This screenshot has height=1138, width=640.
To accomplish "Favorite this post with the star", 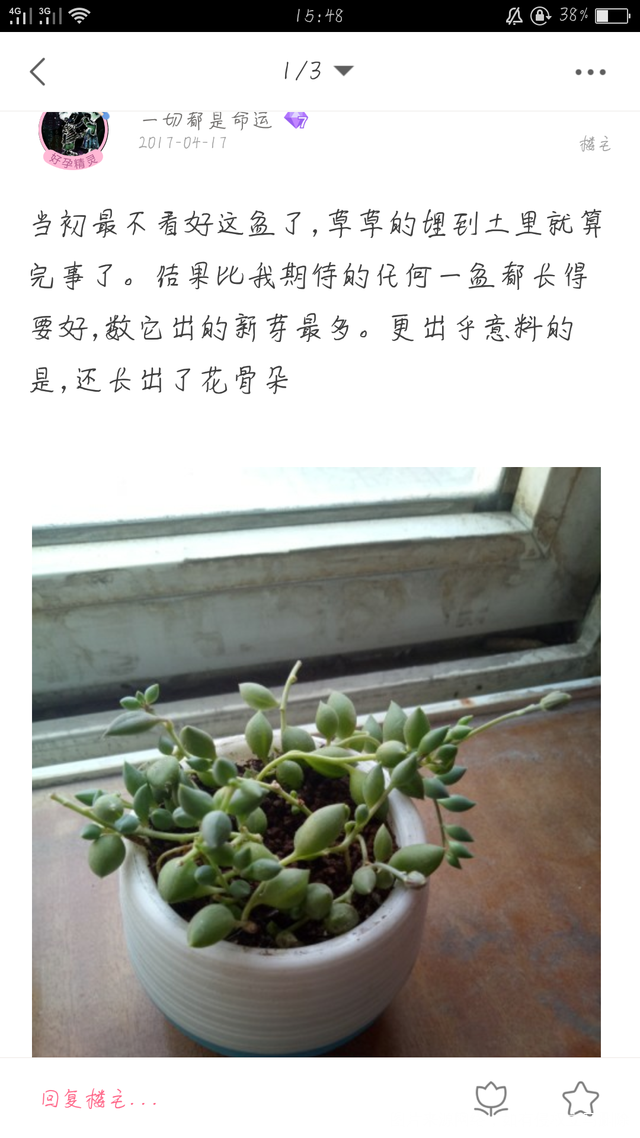I will [580, 1099].
